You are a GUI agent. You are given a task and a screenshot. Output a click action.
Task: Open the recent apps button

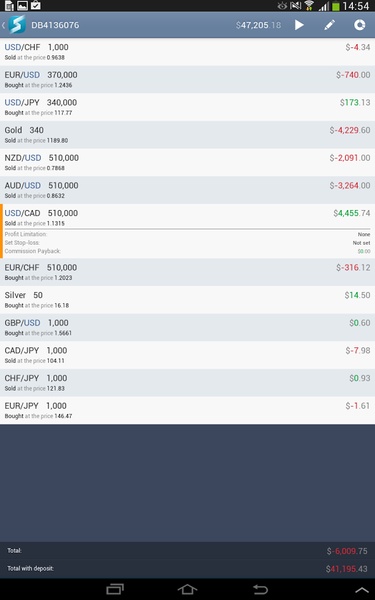115,590
